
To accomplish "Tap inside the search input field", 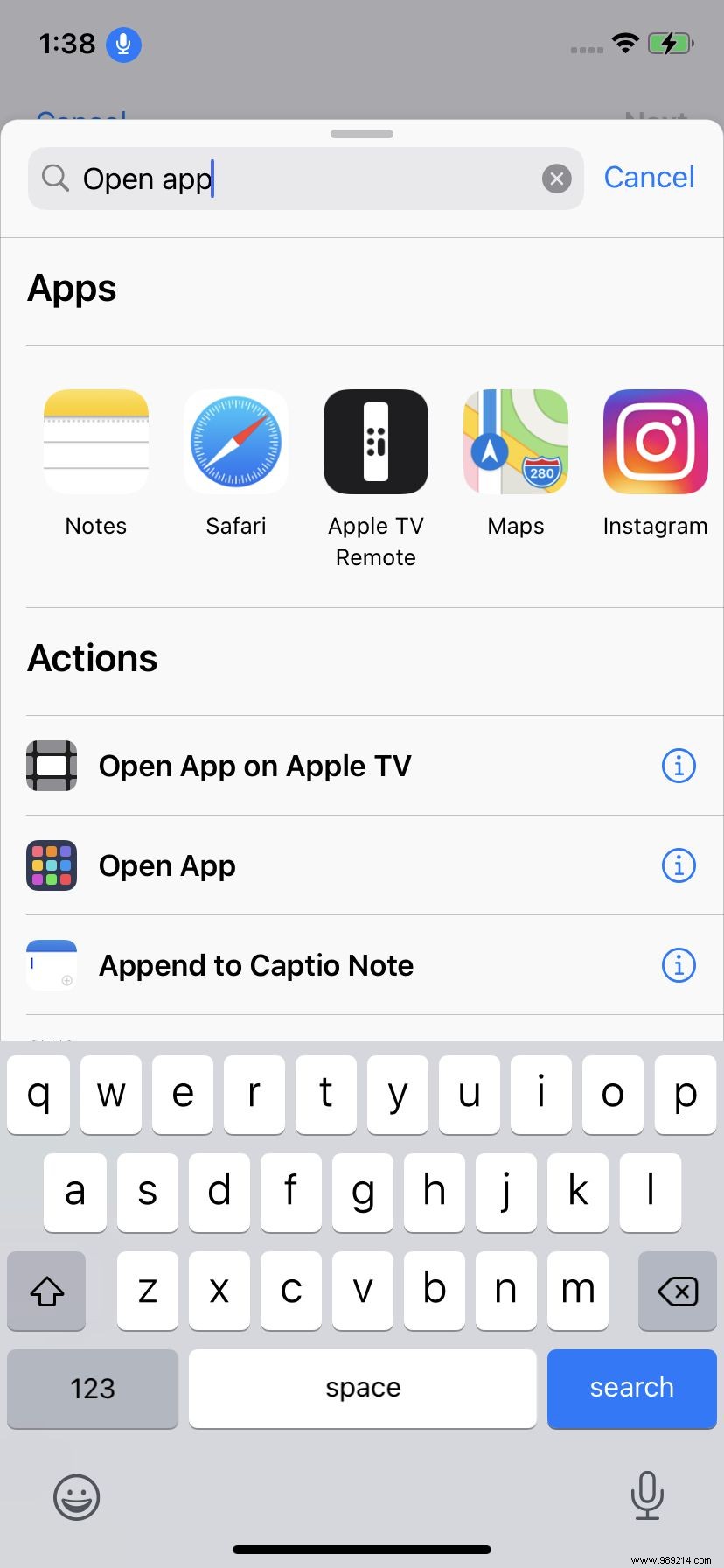I will (306, 178).
